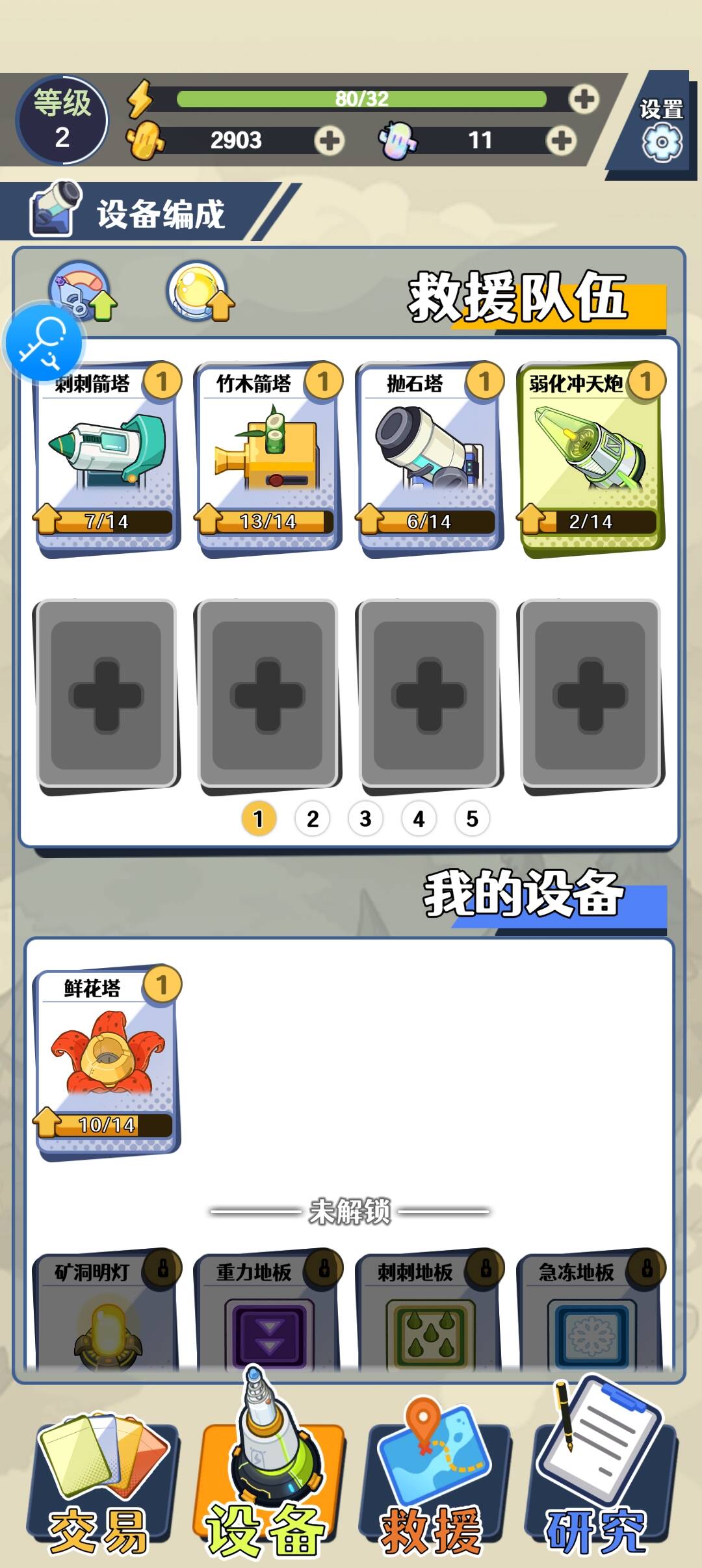The width and height of the screenshot is (702, 1568).
Task: Tap the locked 重力地板 card
Action: 268,1309
